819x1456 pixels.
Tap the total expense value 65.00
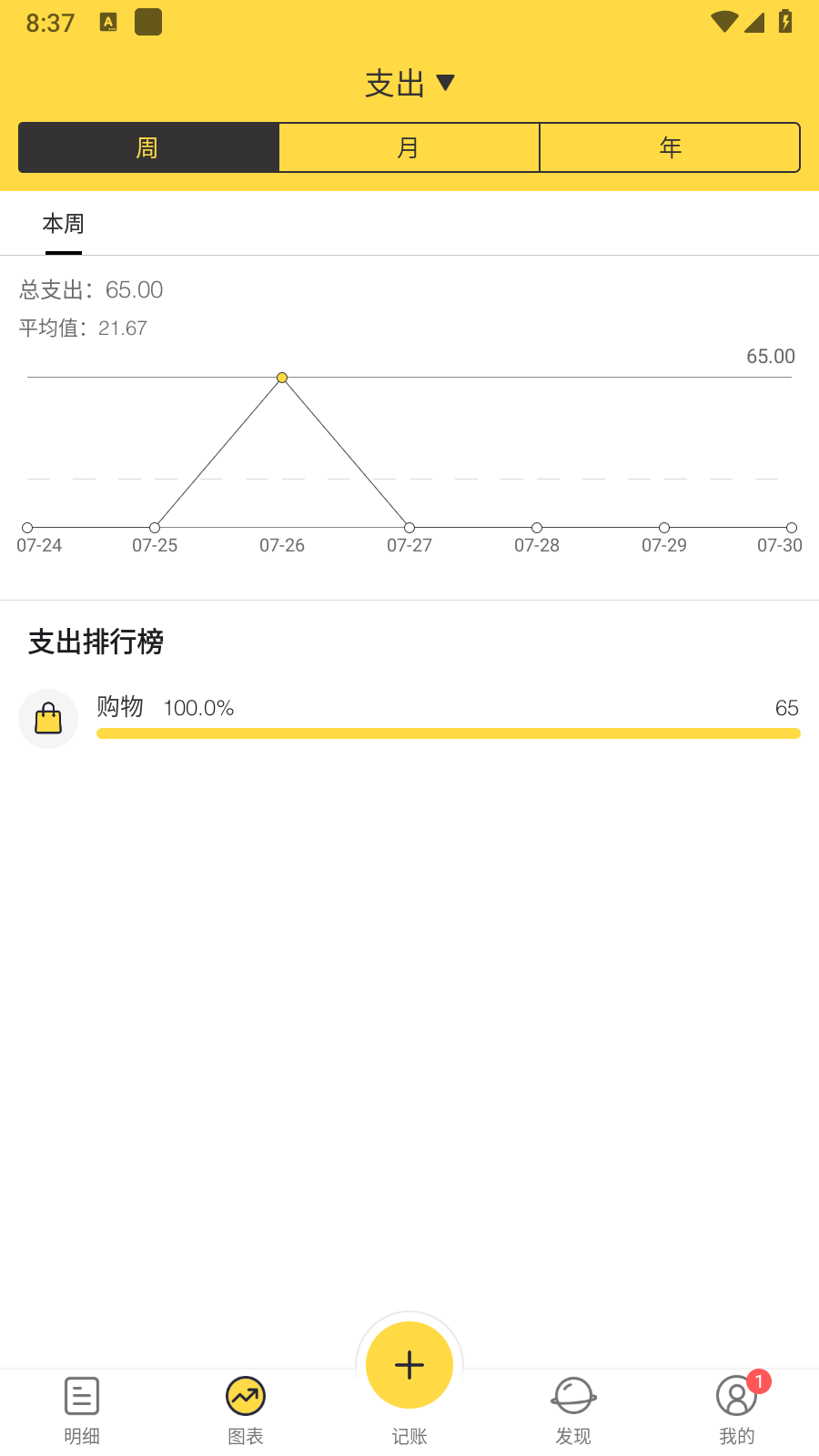click(133, 289)
